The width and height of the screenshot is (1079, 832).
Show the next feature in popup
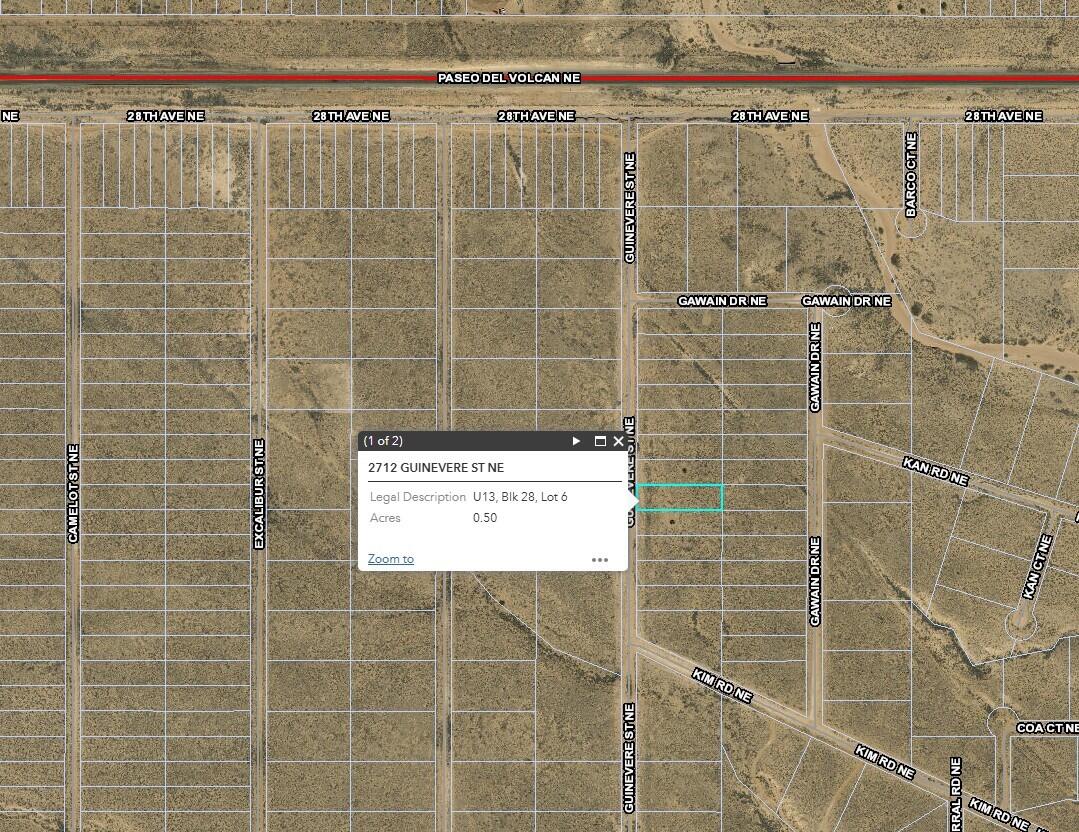(x=576, y=441)
